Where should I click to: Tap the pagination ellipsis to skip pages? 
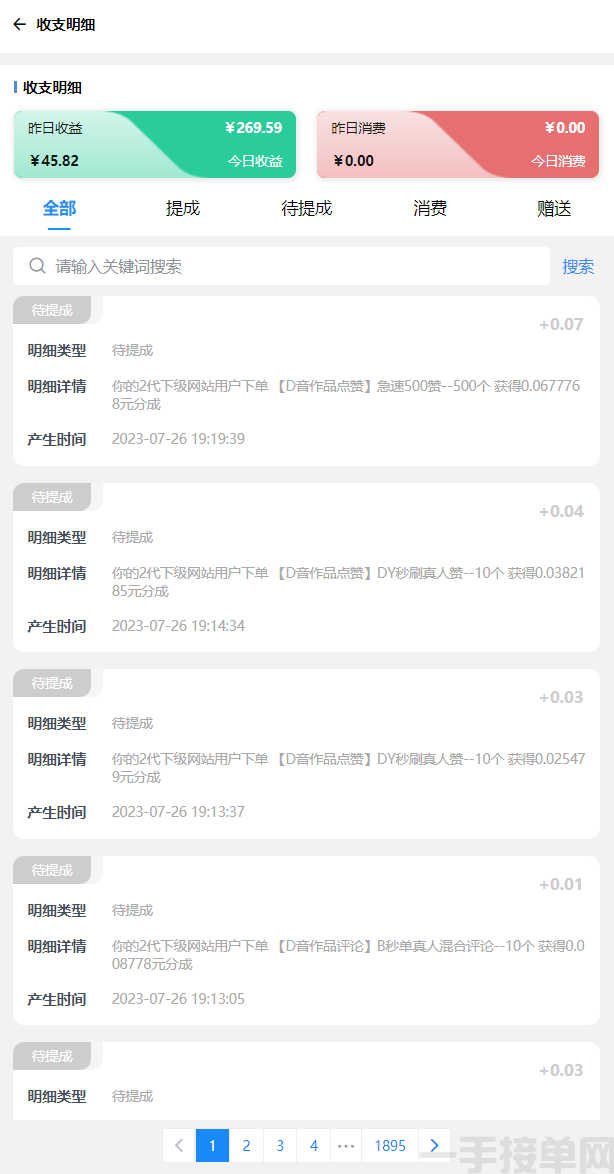[347, 1146]
